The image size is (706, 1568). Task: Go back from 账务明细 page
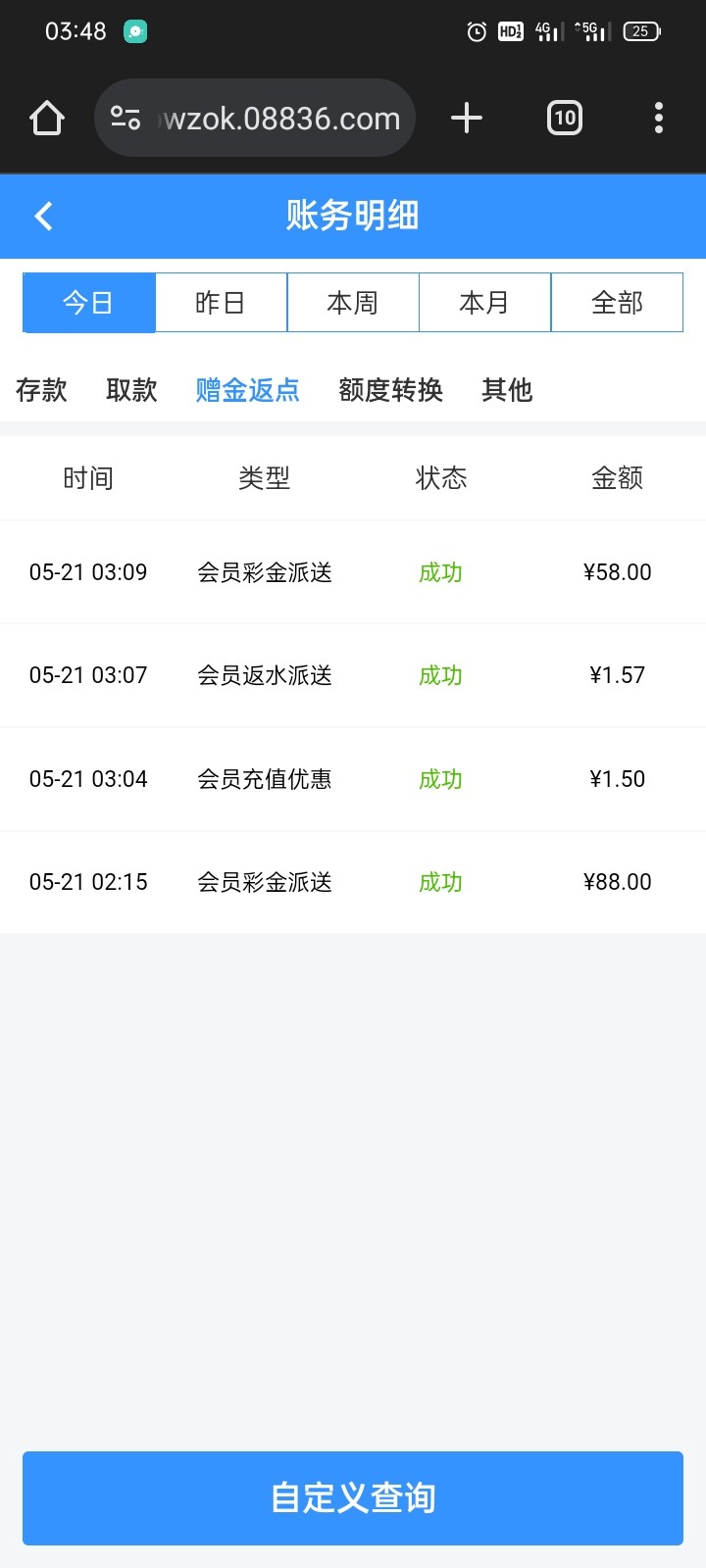[x=43, y=216]
